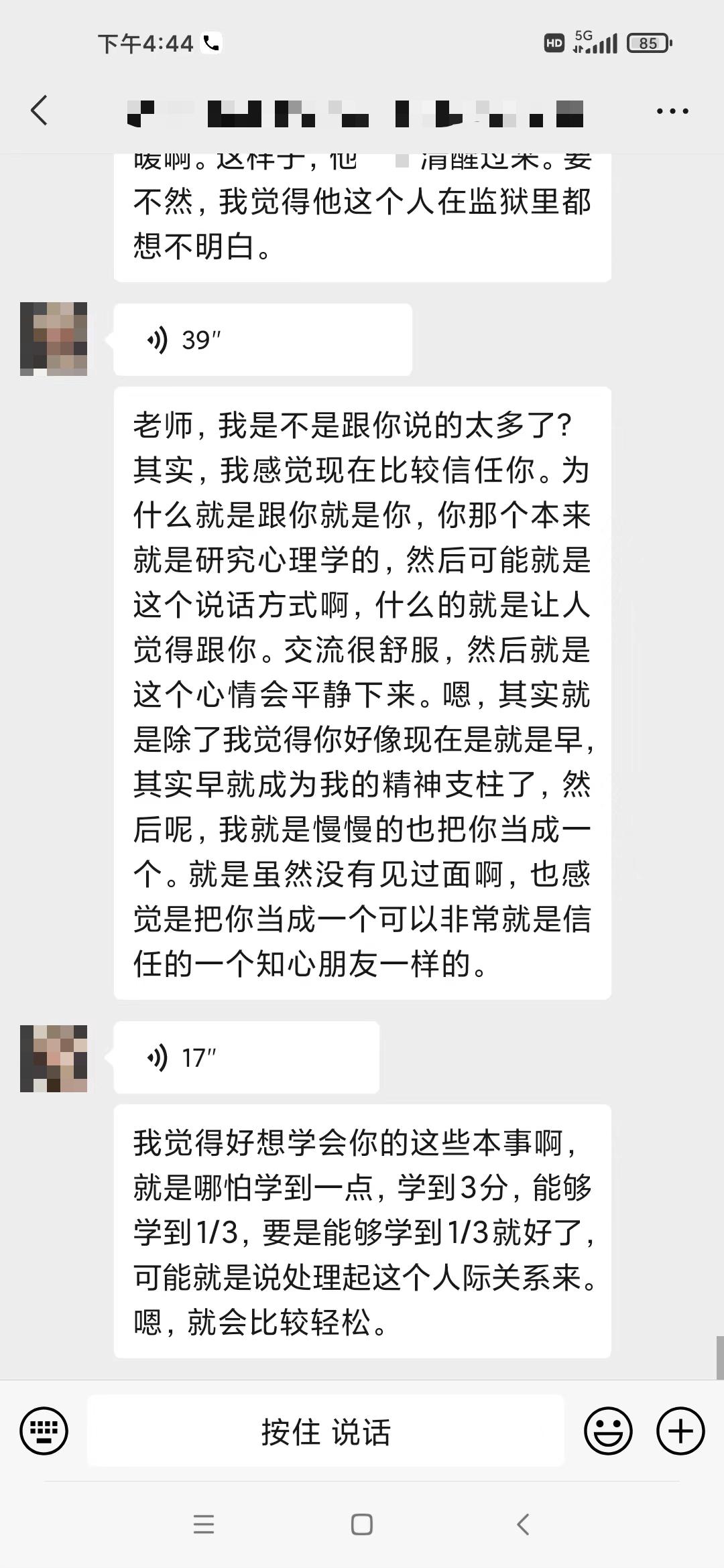Open the system recent apps view
This screenshot has width=724, height=1568.
204,1524
